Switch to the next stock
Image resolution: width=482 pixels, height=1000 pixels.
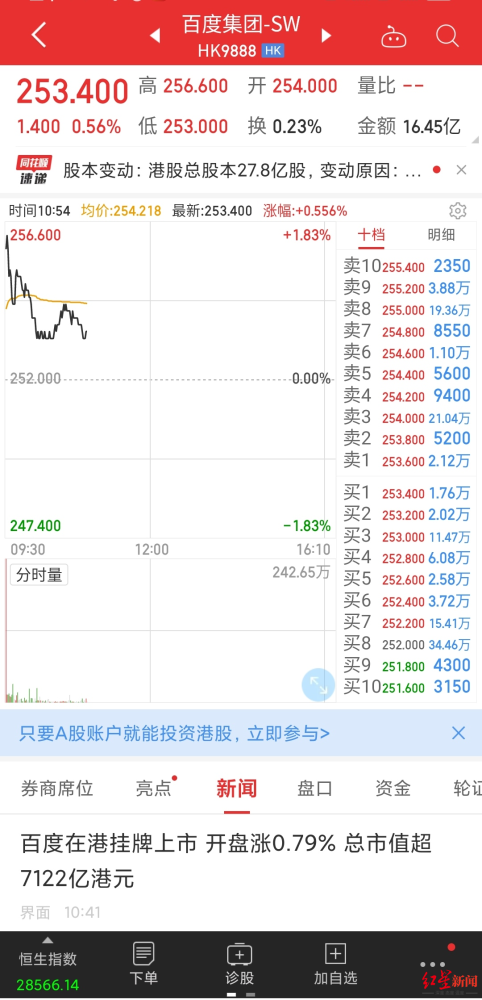point(326,36)
